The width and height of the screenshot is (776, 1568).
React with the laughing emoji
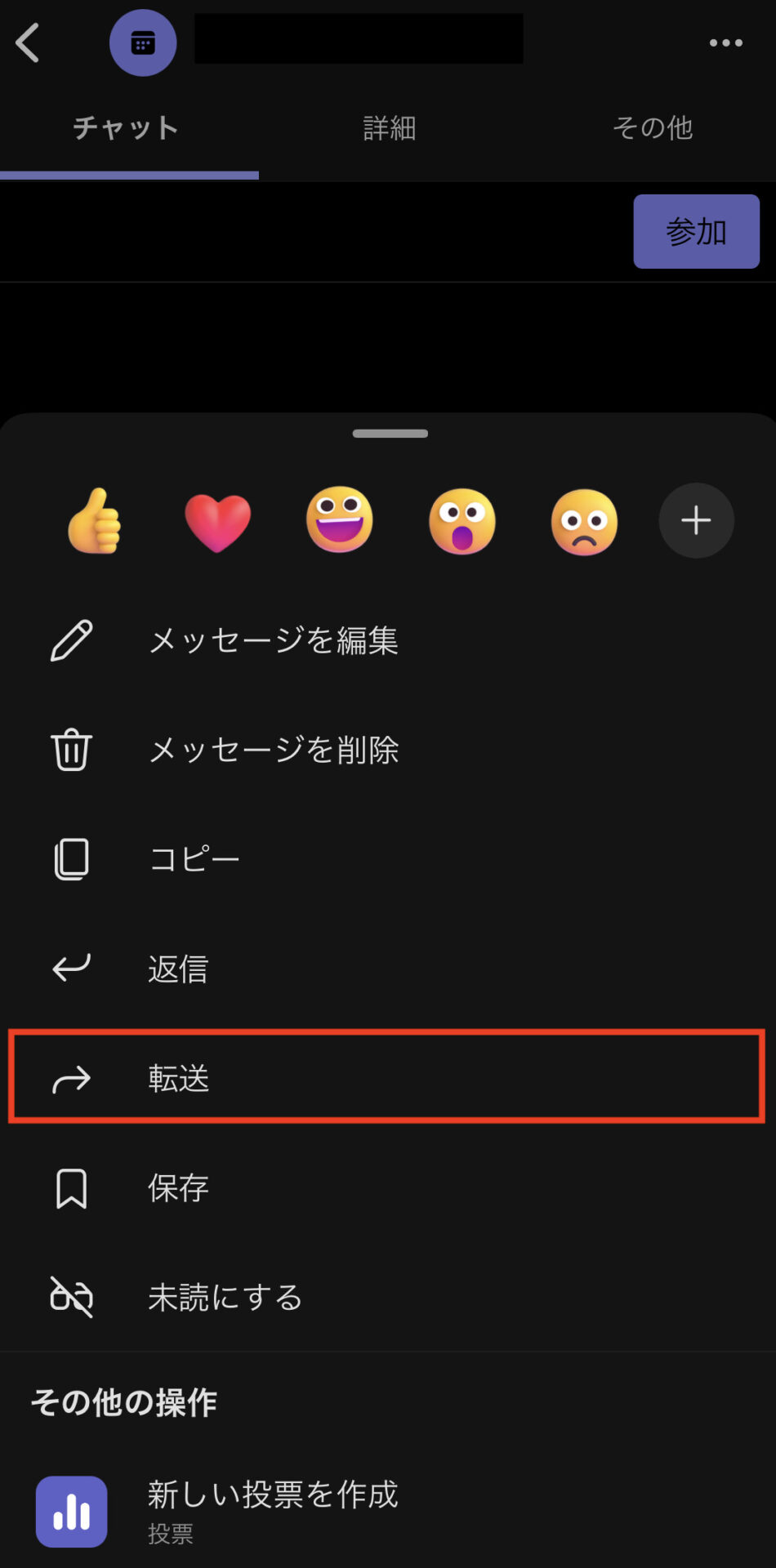[340, 520]
